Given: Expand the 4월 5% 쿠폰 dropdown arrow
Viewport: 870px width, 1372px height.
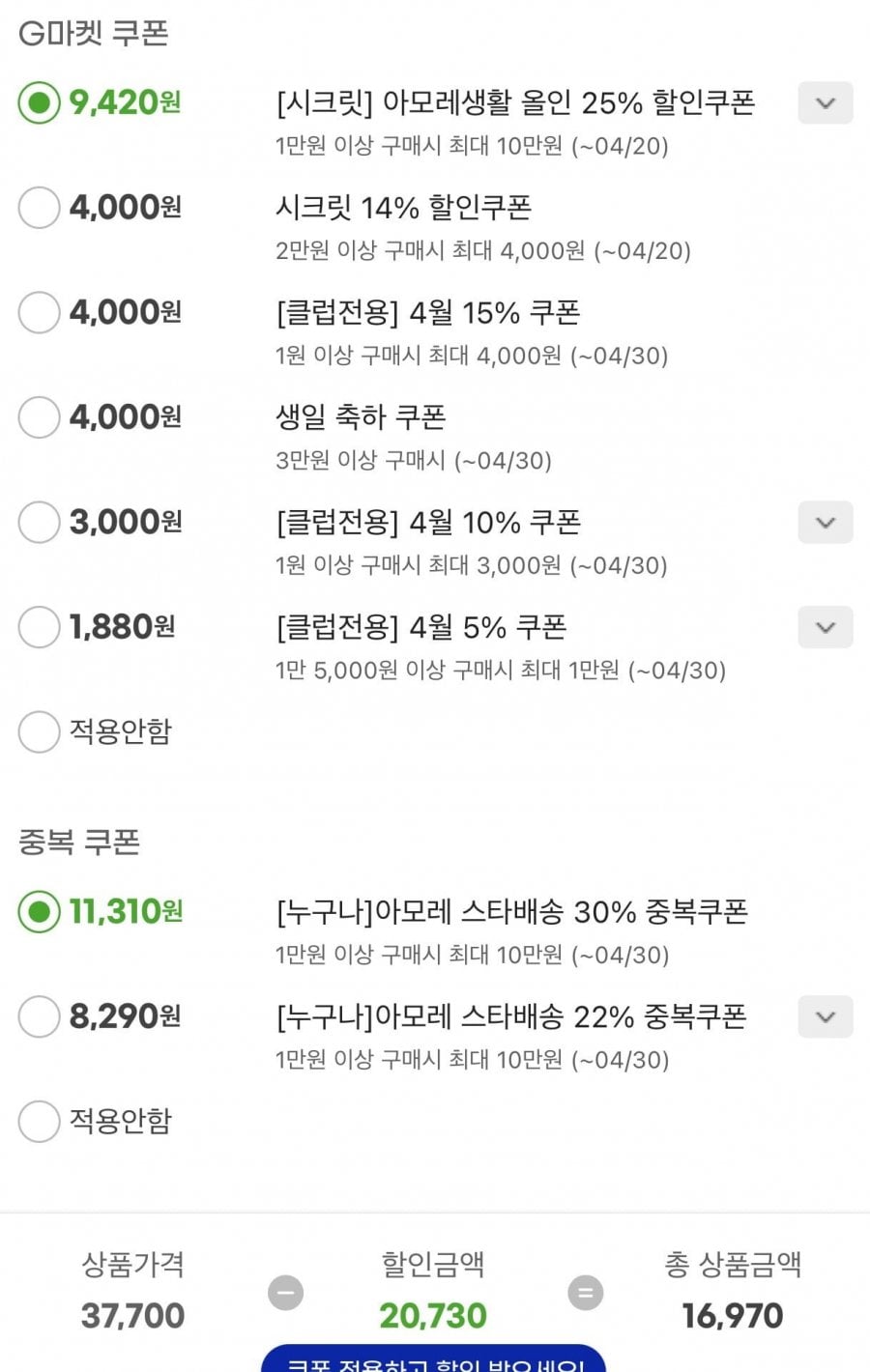Looking at the screenshot, I should pos(825,627).
